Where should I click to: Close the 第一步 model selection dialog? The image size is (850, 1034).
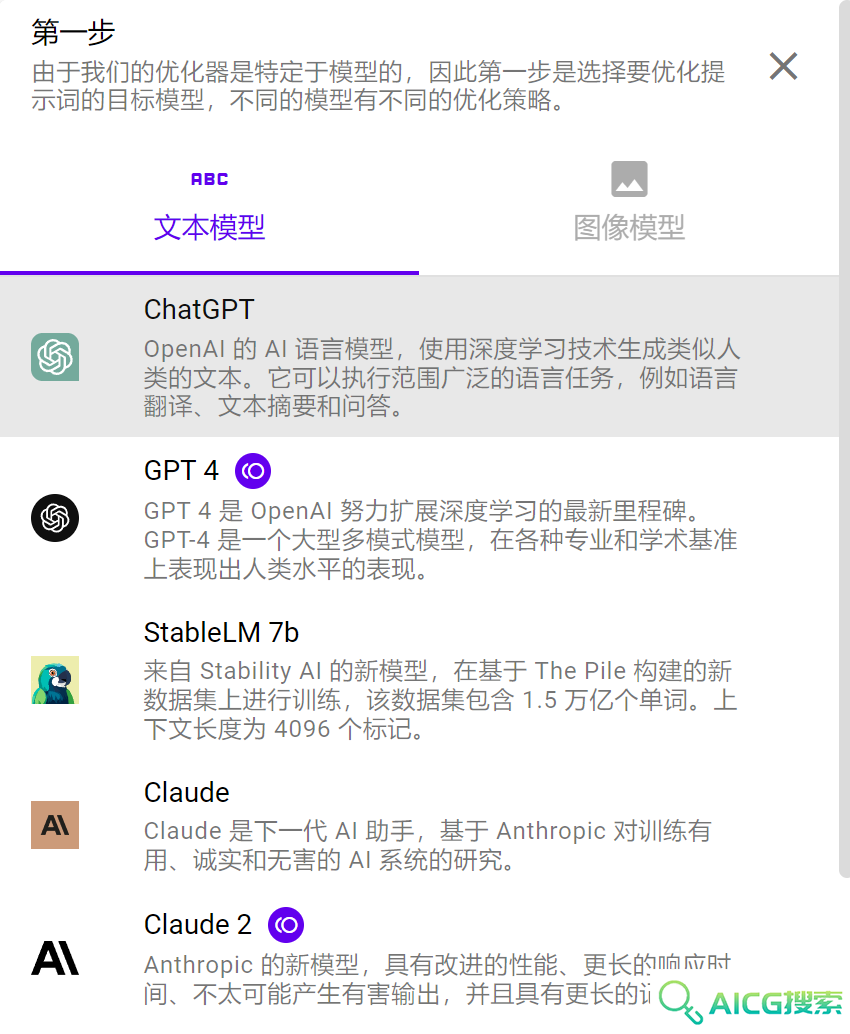[x=783, y=66]
